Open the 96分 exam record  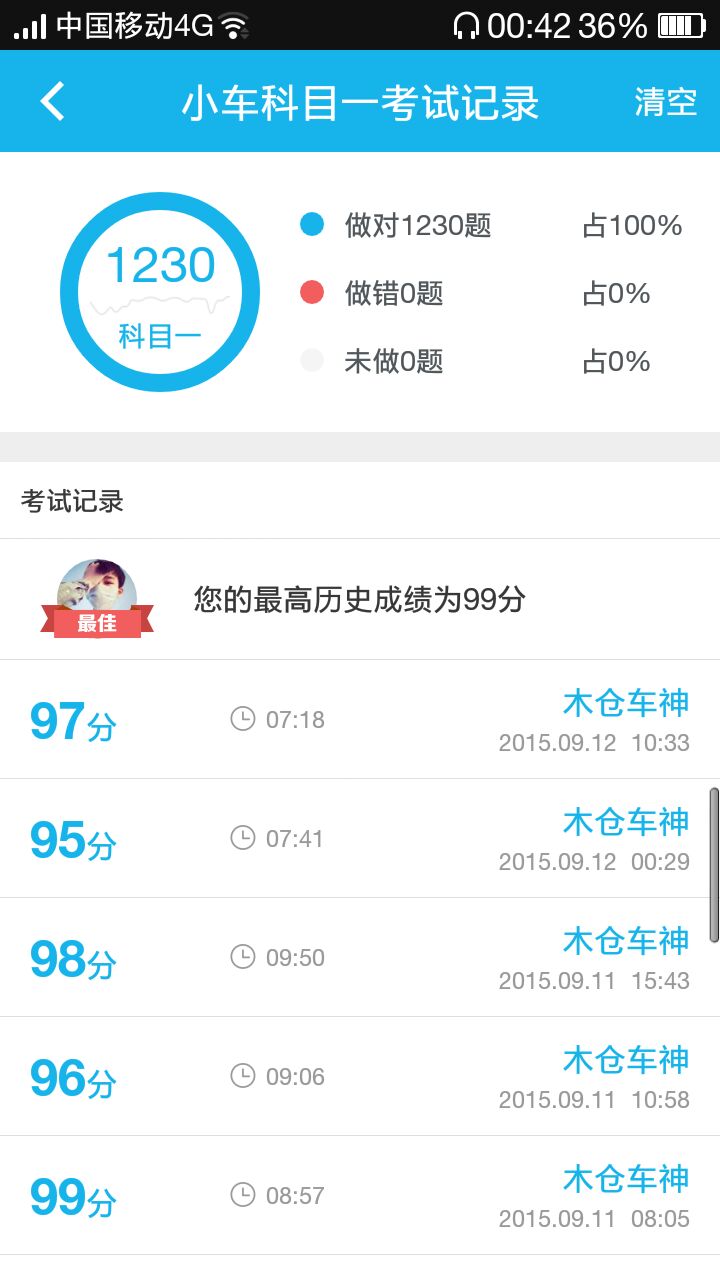[x=360, y=1077]
